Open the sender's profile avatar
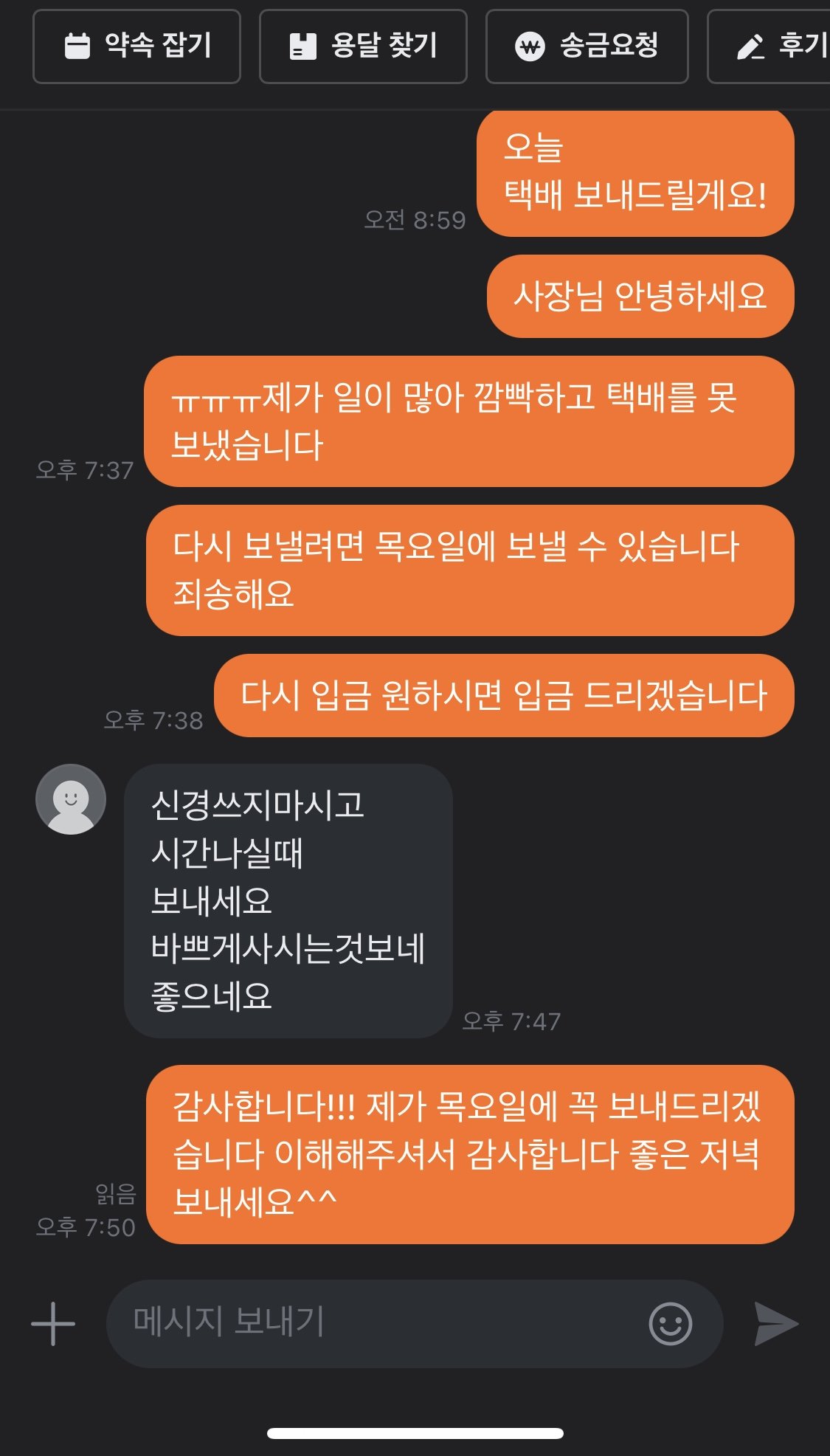Image resolution: width=830 pixels, height=1456 pixels. tap(71, 799)
